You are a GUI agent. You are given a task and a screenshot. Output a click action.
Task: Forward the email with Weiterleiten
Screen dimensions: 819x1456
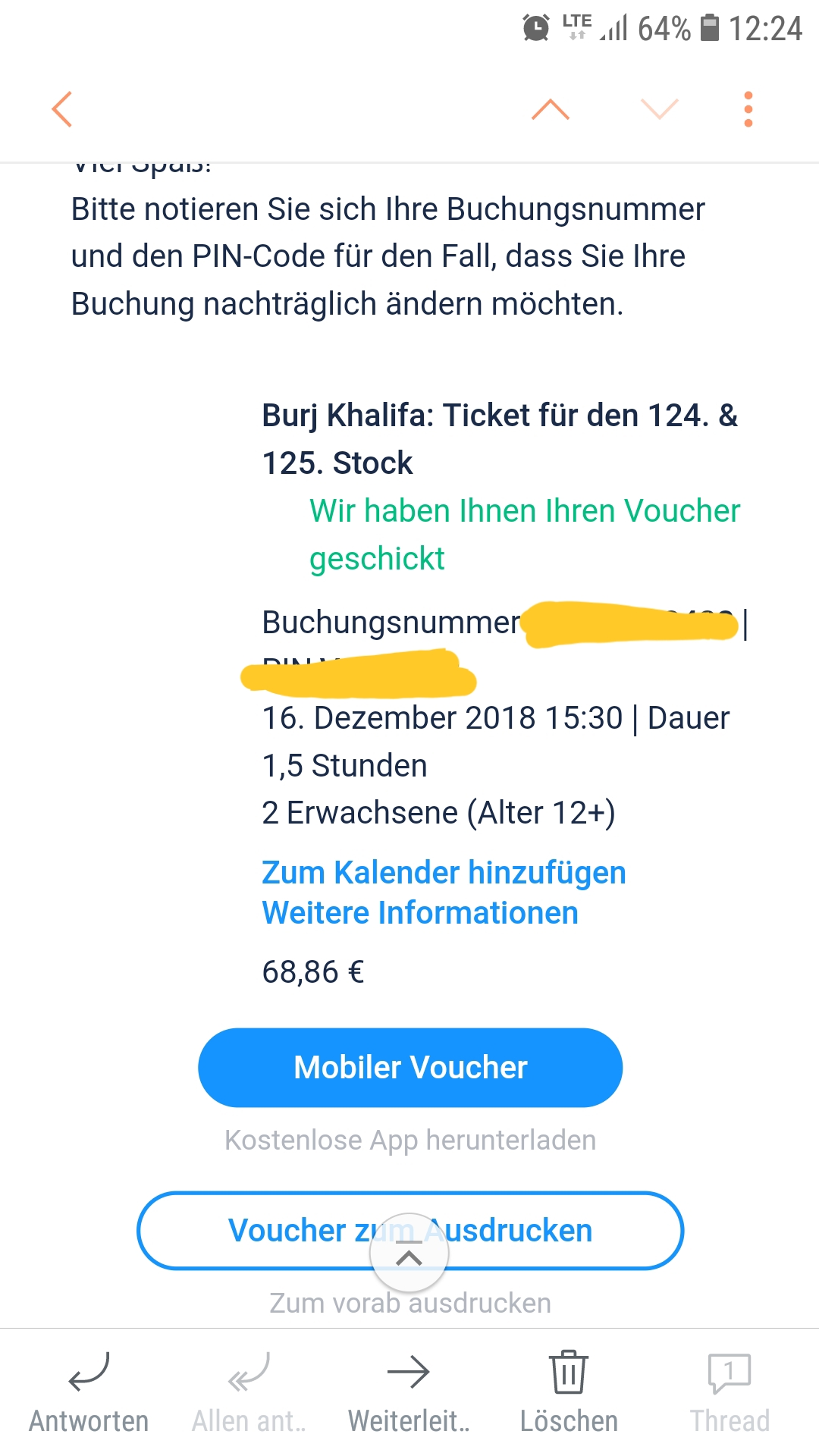409,1393
